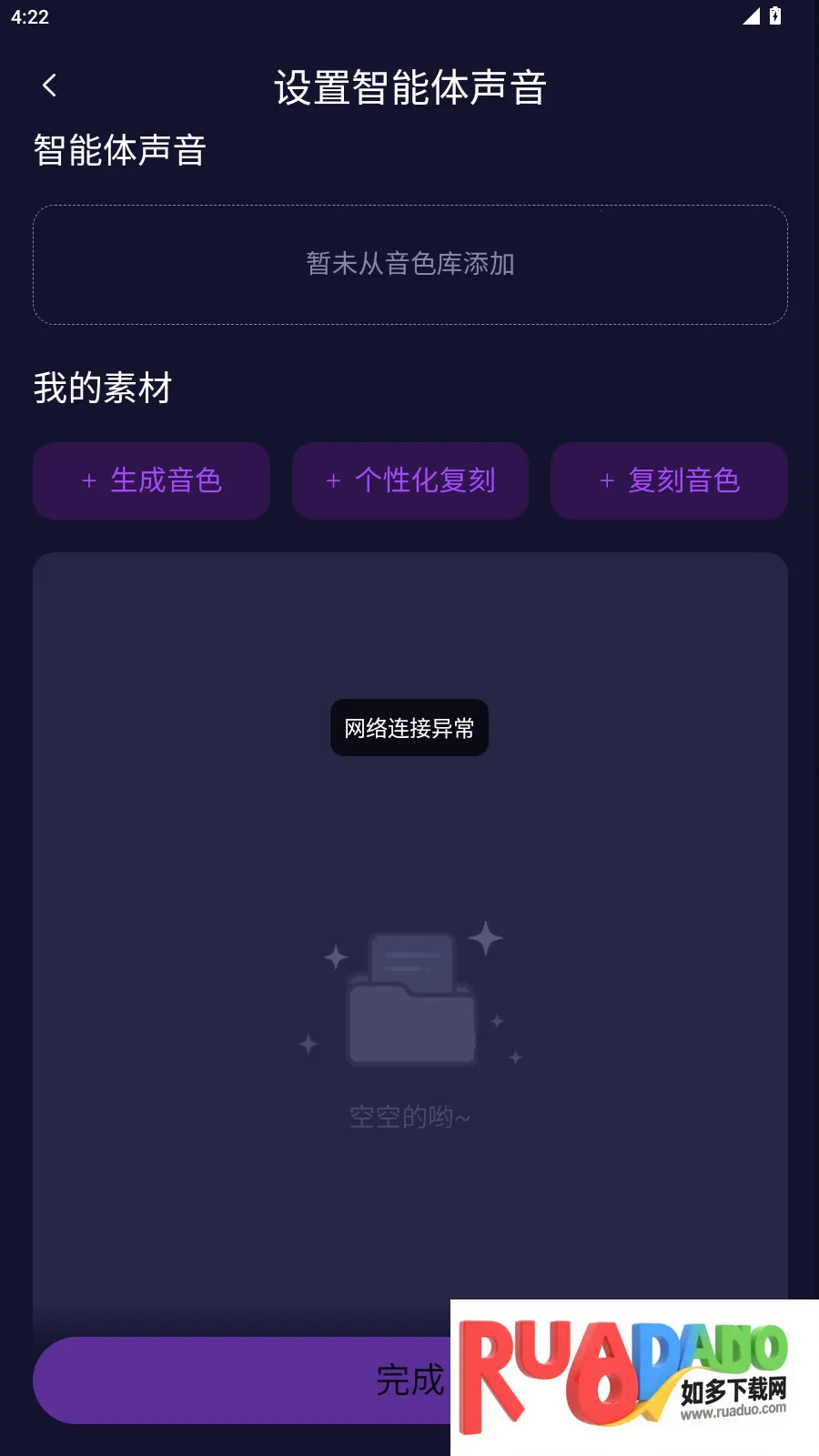The height and width of the screenshot is (1456, 819).
Task: Tap the signal indicator in the status bar
Action: pyautogui.click(x=750, y=15)
